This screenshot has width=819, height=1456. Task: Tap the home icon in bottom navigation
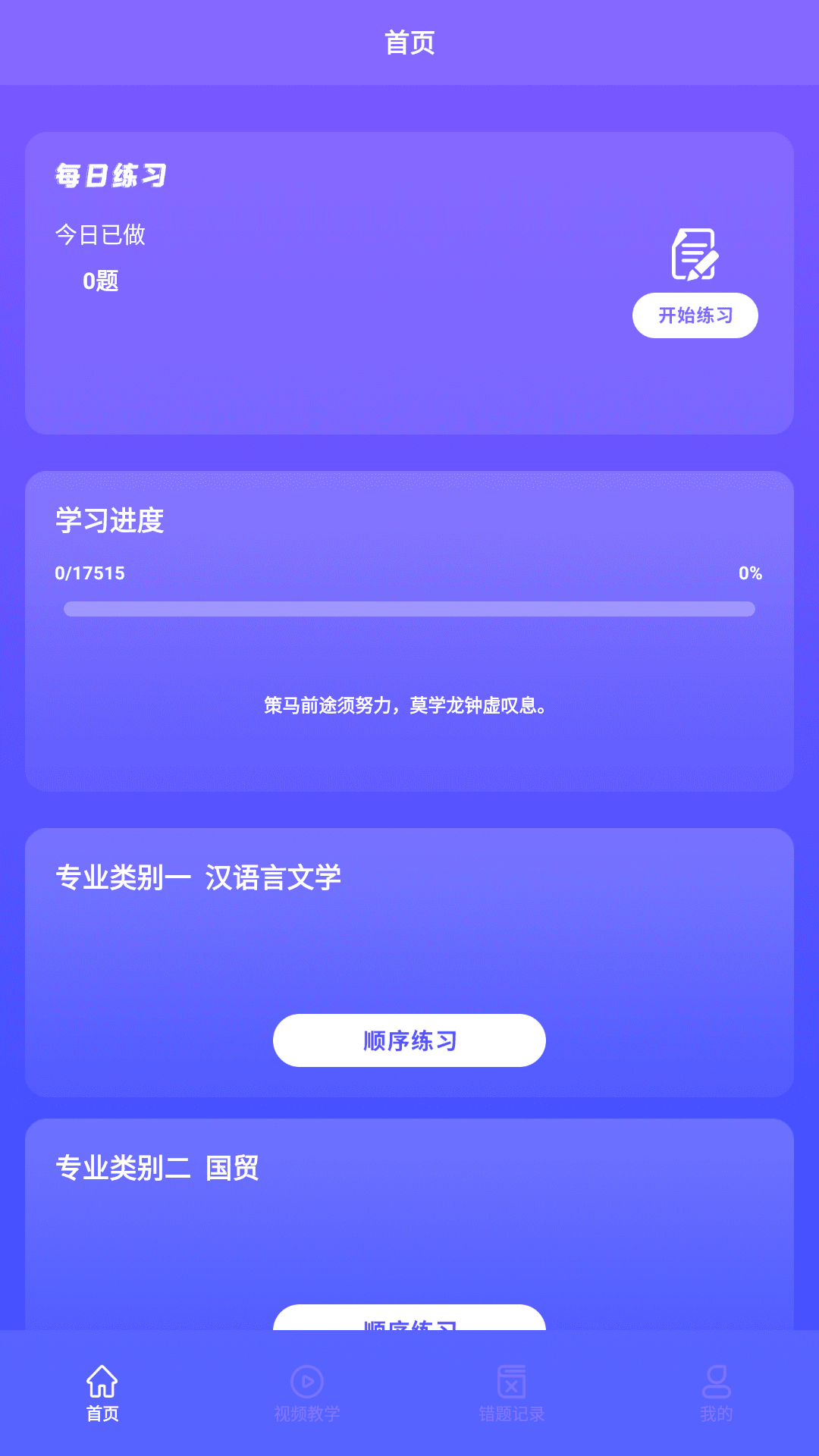click(x=102, y=1382)
